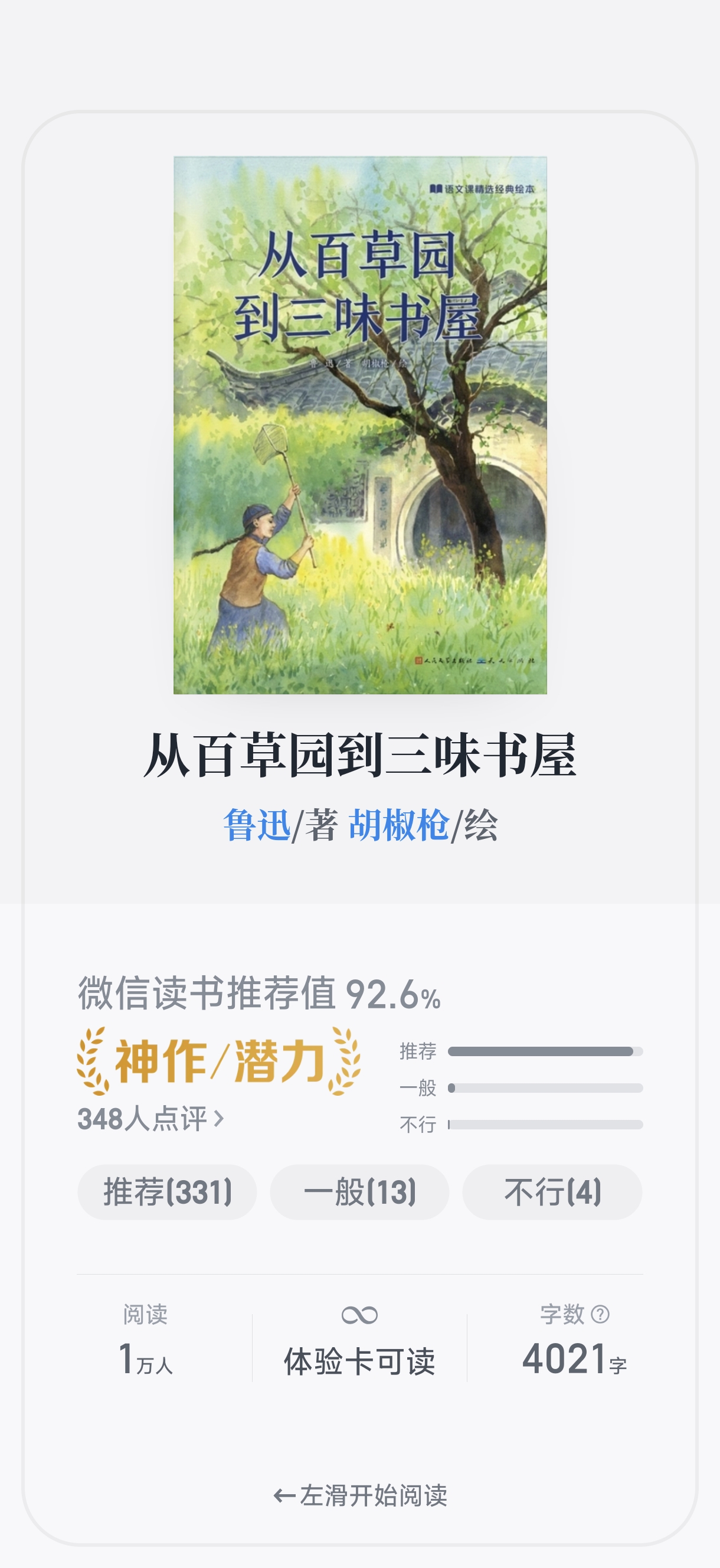Tap the 字数 help question icon
The height and width of the screenshot is (1568, 720).
pos(600,1314)
